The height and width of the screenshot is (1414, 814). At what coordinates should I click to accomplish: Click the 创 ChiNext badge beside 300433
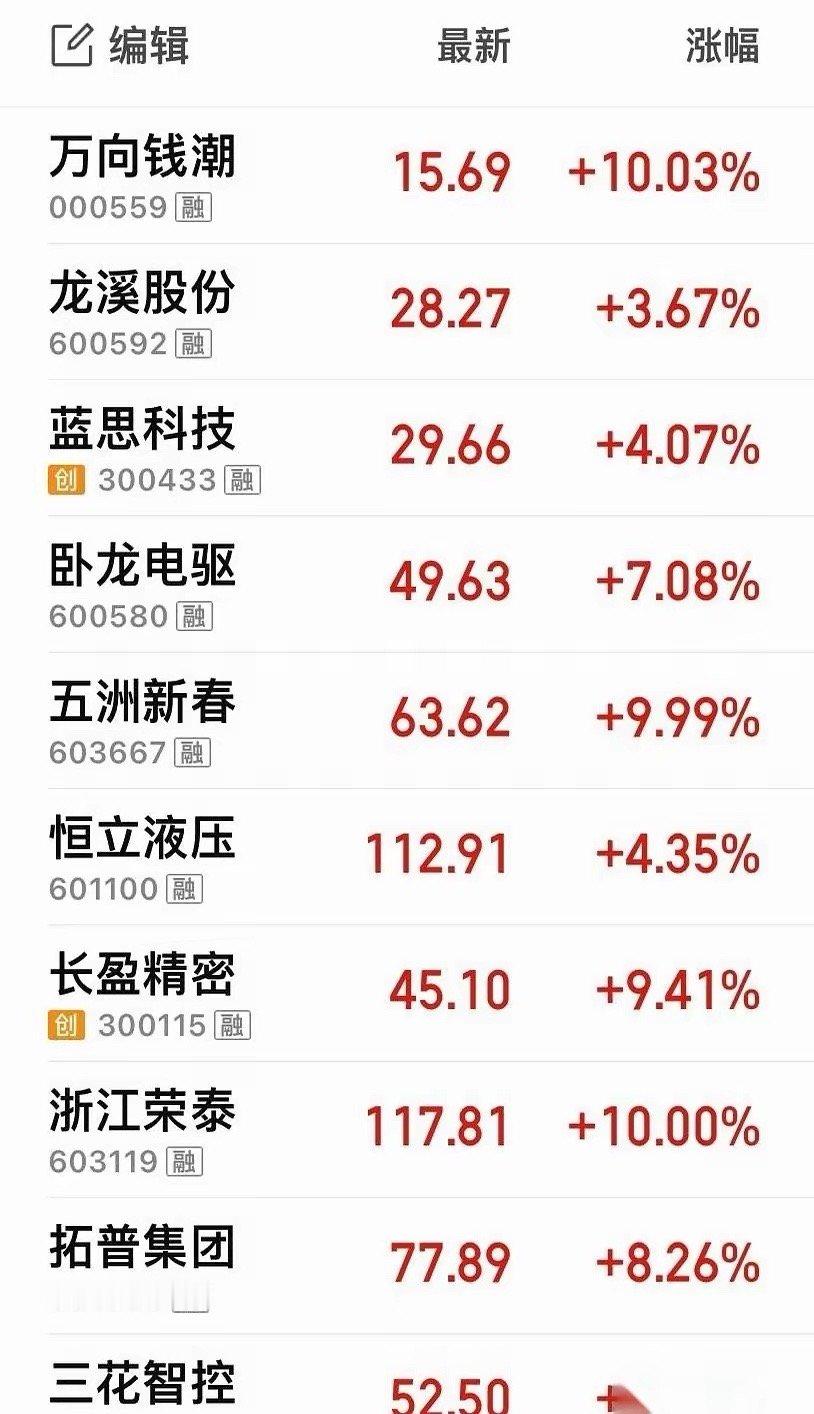click(x=63, y=480)
